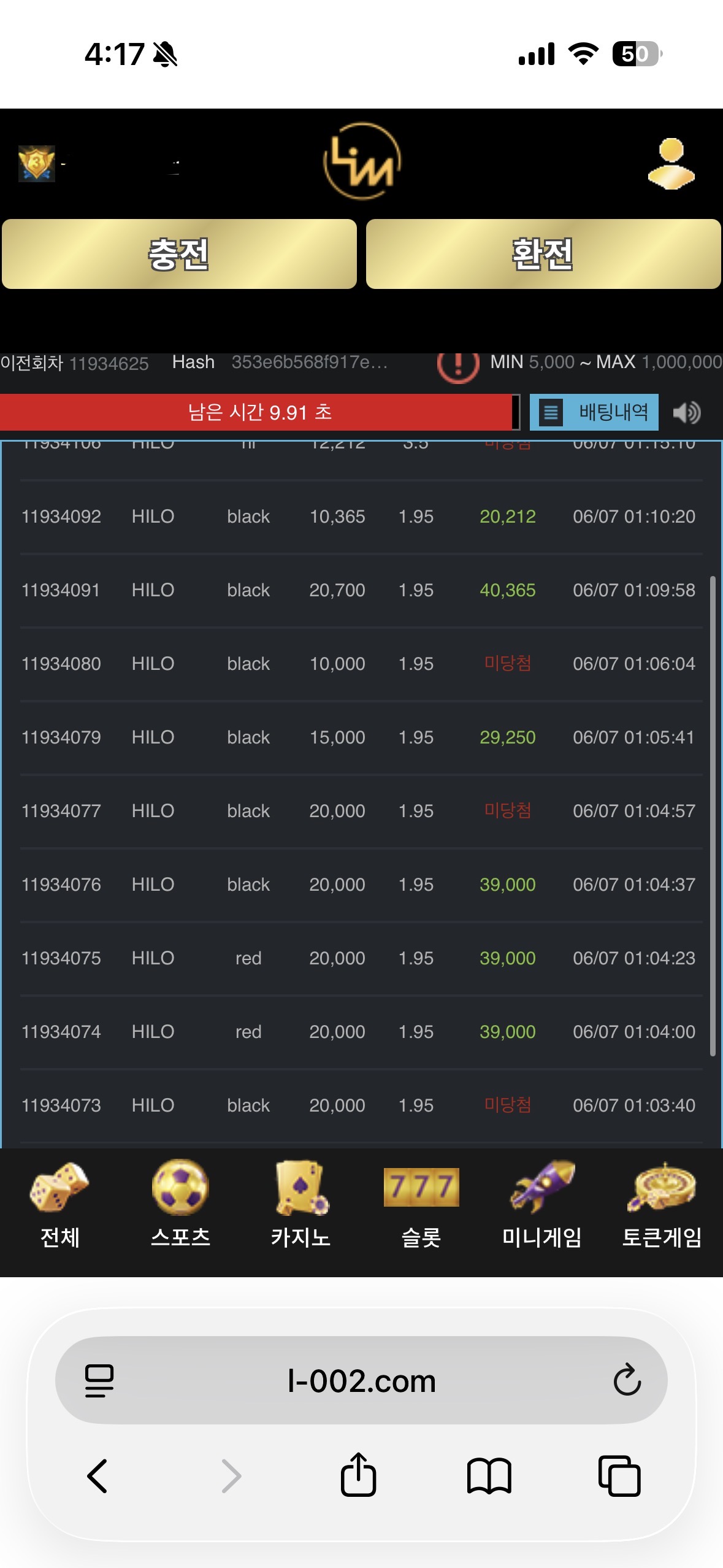The height and width of the screenshot is (1568, 723).
Task: Open 배팅내역 betting history
Action: coord(594,412)
